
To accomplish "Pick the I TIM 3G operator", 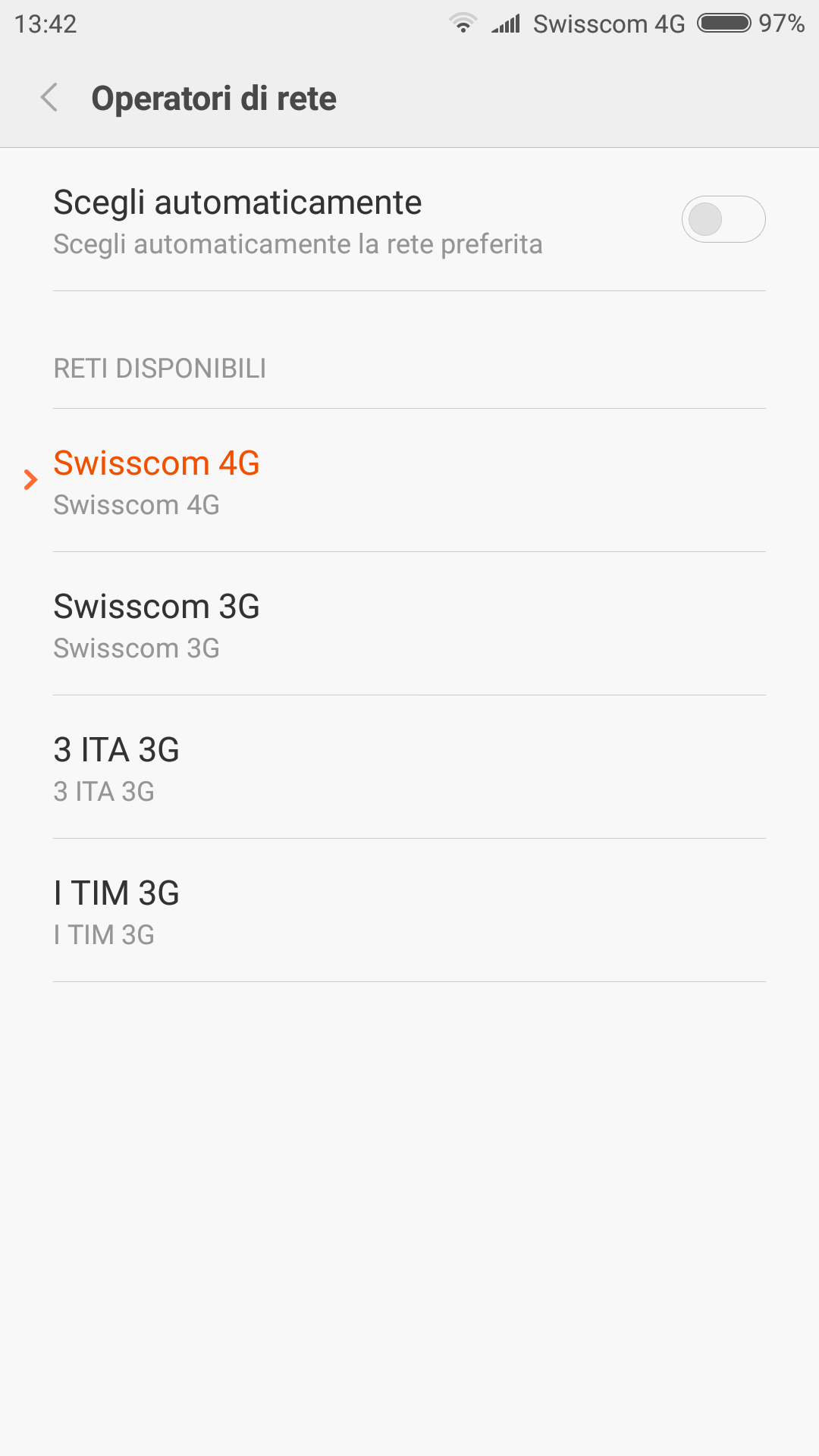I will point(409,911).
